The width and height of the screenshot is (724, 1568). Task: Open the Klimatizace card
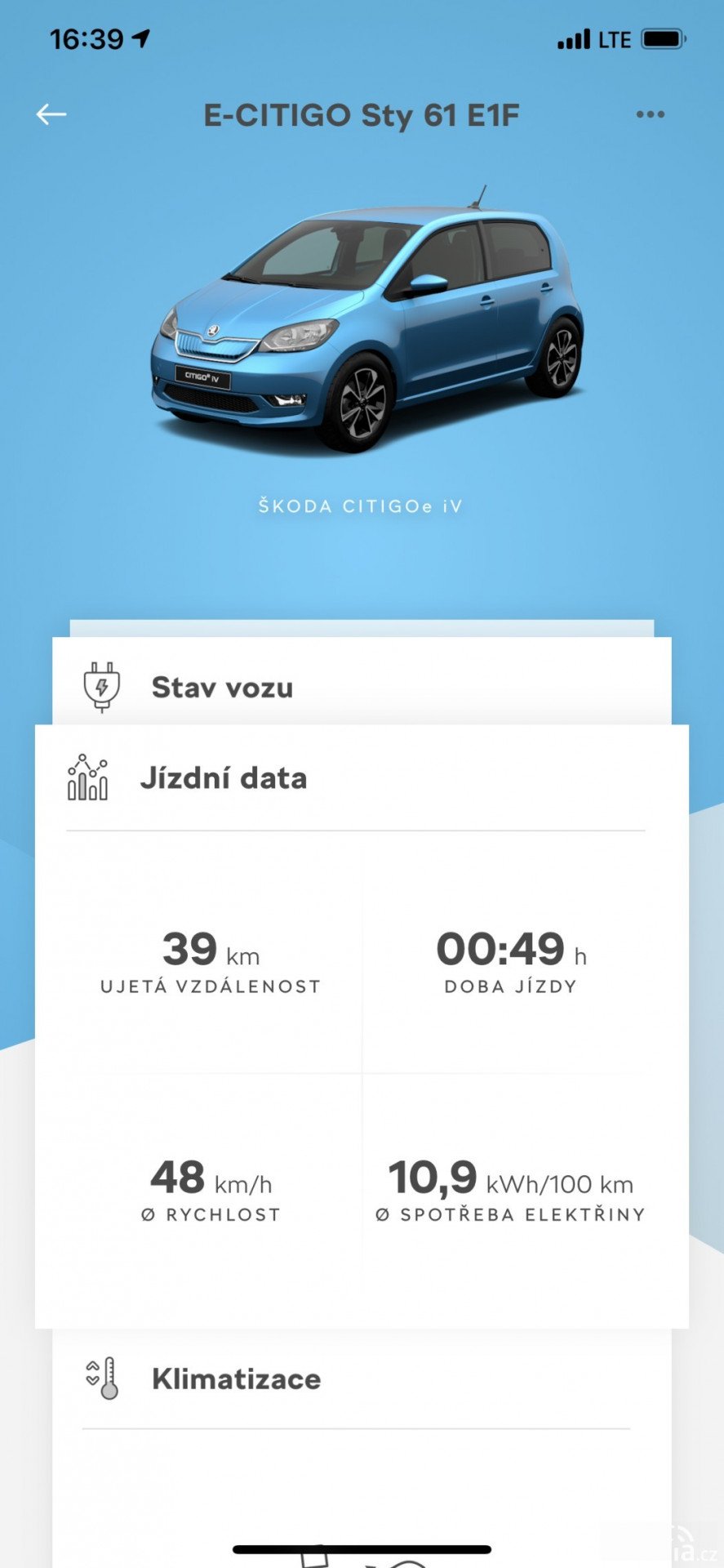[362, 1379]
